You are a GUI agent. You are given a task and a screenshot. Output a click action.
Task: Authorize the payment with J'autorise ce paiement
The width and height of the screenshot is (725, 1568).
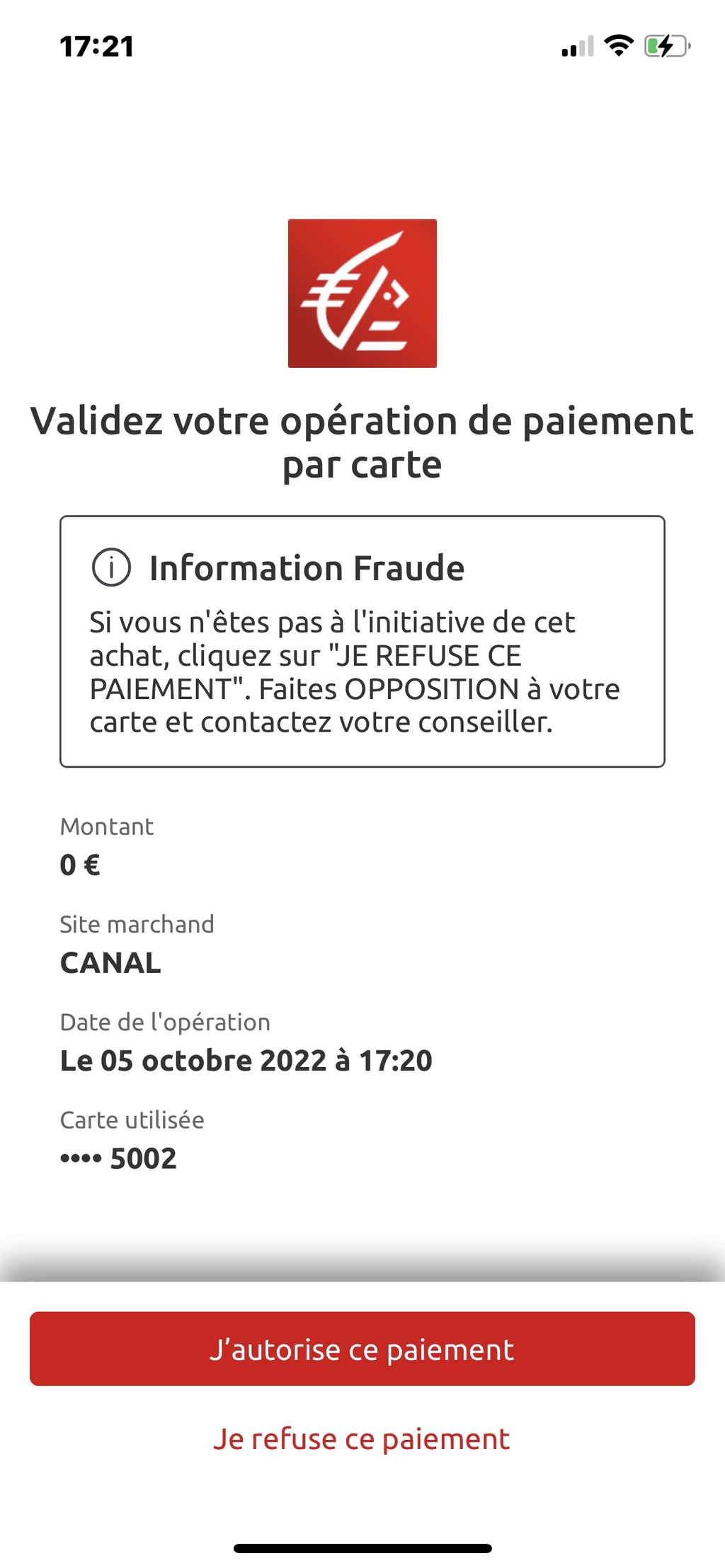click(362, 1348)
